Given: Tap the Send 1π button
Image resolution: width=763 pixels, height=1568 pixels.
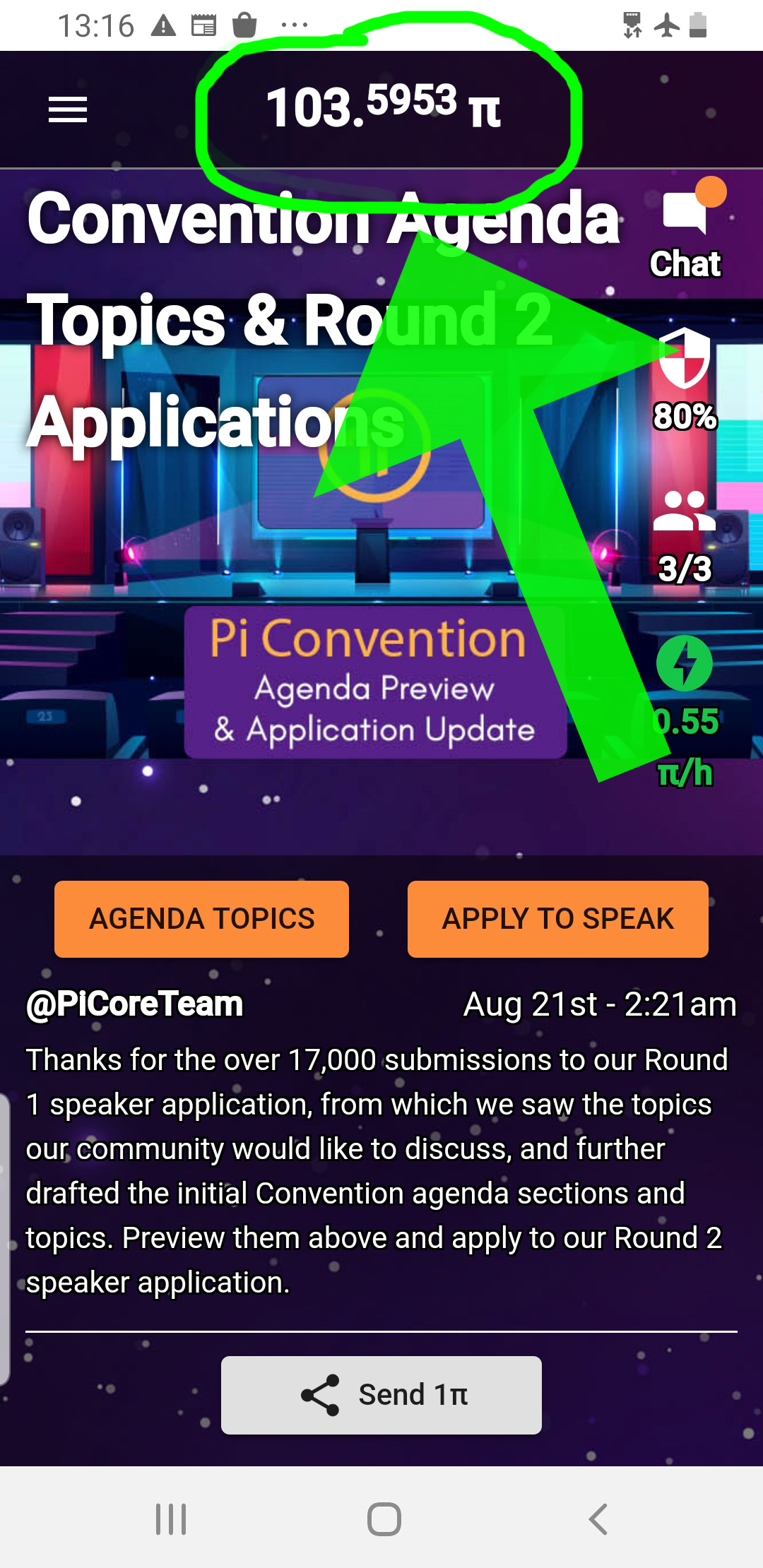Looking at the screenshot, I should 381,1395.
